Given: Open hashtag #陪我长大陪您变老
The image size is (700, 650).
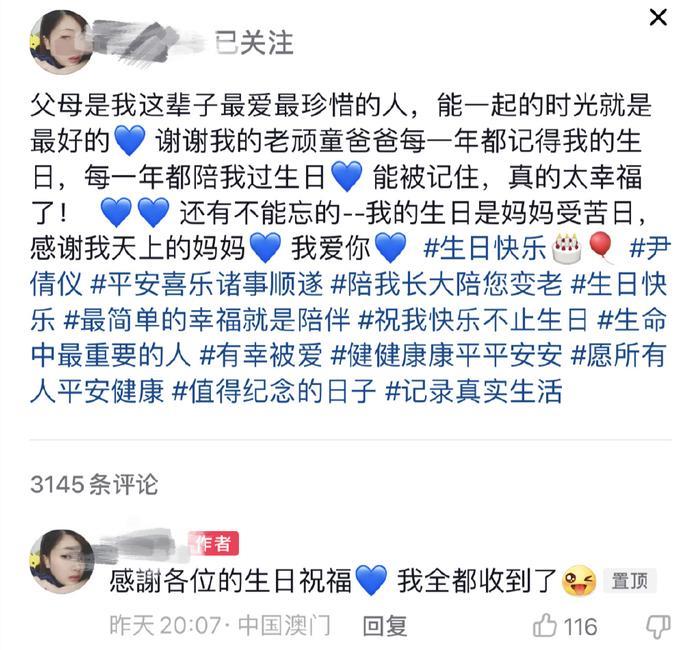Looking at the screenshot, I should click(x=447, y=283).
